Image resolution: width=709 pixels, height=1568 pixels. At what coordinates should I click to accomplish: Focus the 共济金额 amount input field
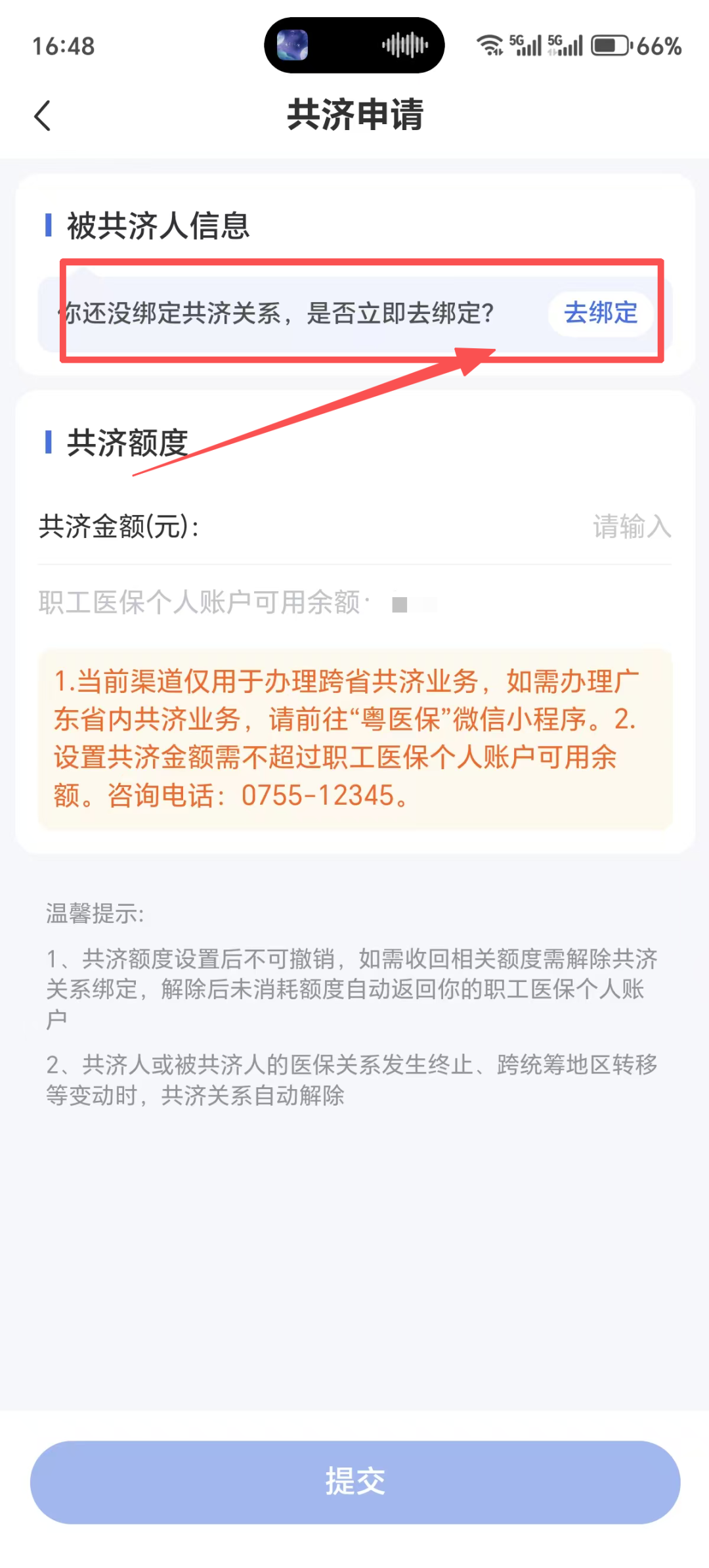(354, 526)
